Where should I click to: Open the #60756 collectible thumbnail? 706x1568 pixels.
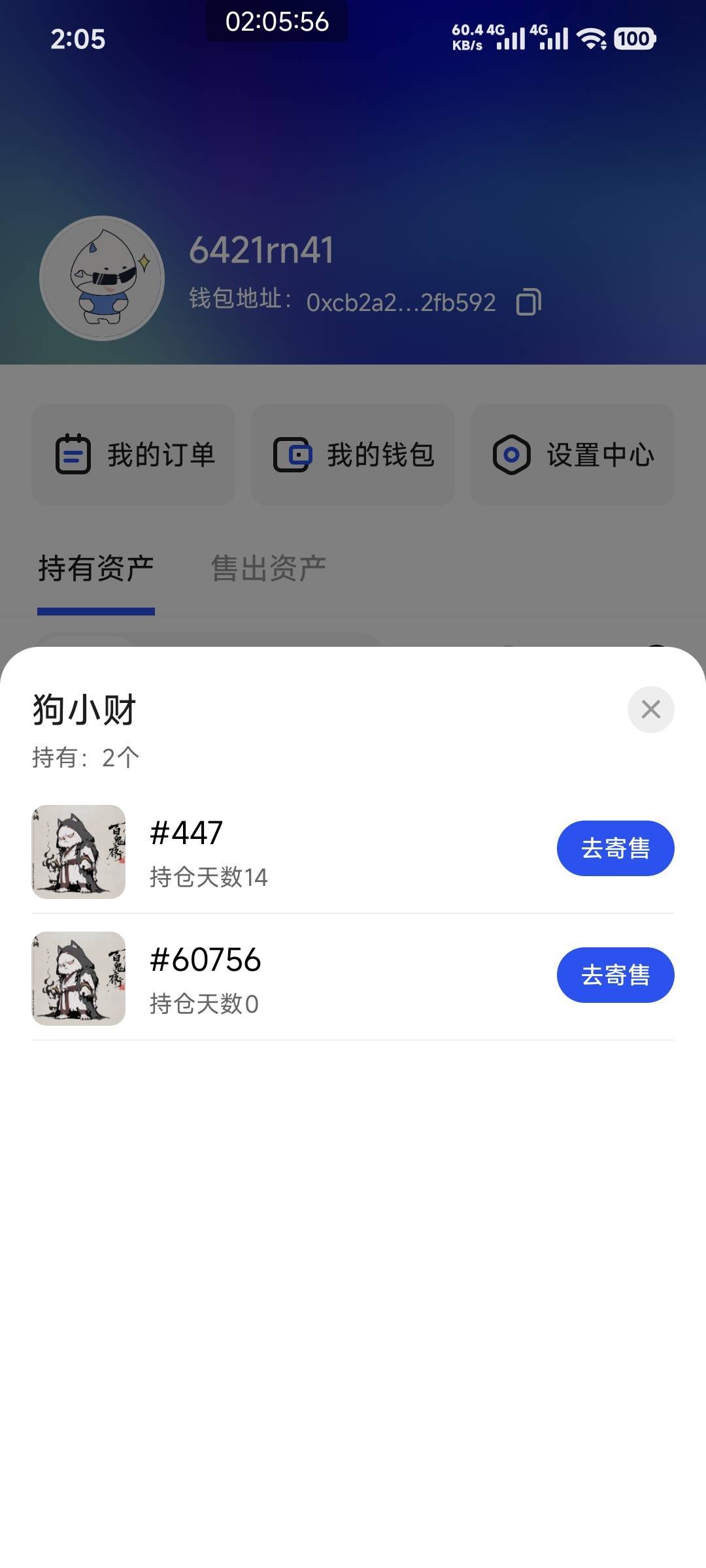(x=78, y=979)
